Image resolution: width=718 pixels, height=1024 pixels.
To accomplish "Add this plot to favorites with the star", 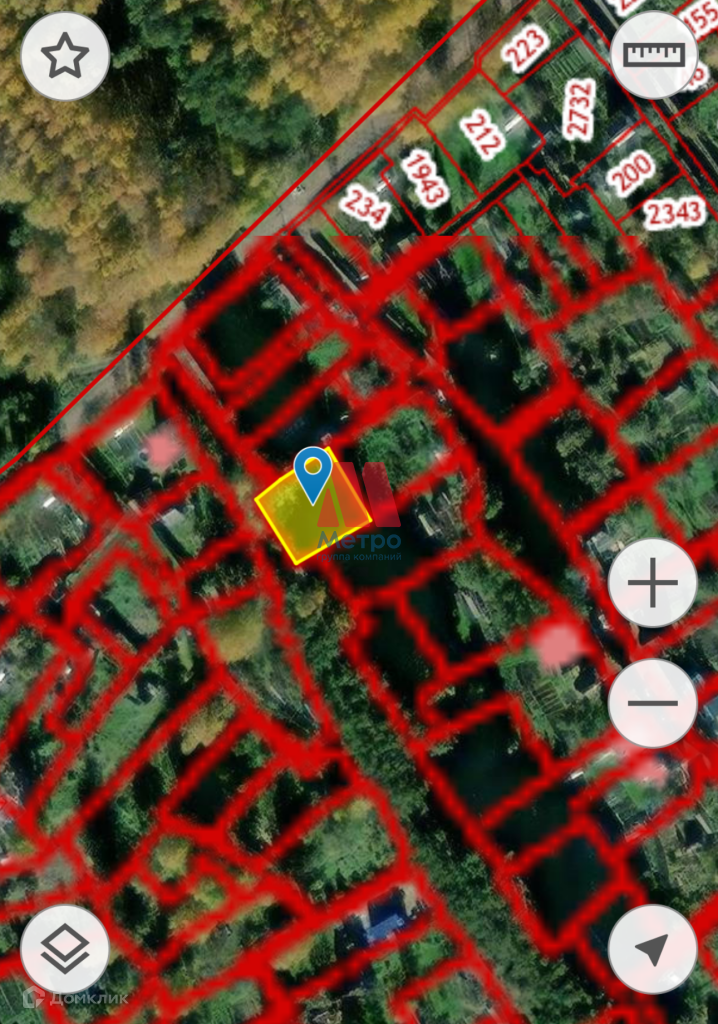I will [65, 57].
